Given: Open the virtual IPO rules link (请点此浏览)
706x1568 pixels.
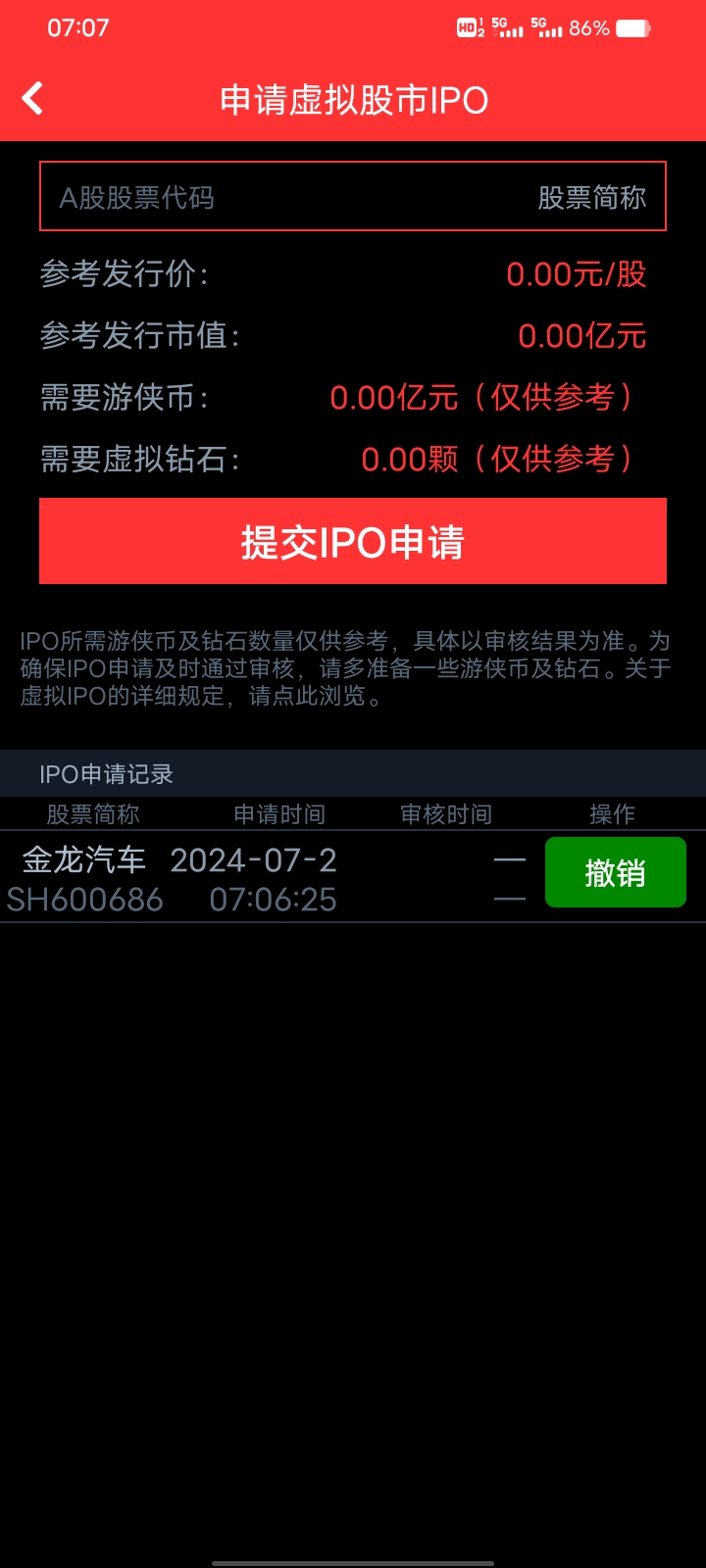Looking at the screenshot, I should pyautogui.click(x=306, y=696).
